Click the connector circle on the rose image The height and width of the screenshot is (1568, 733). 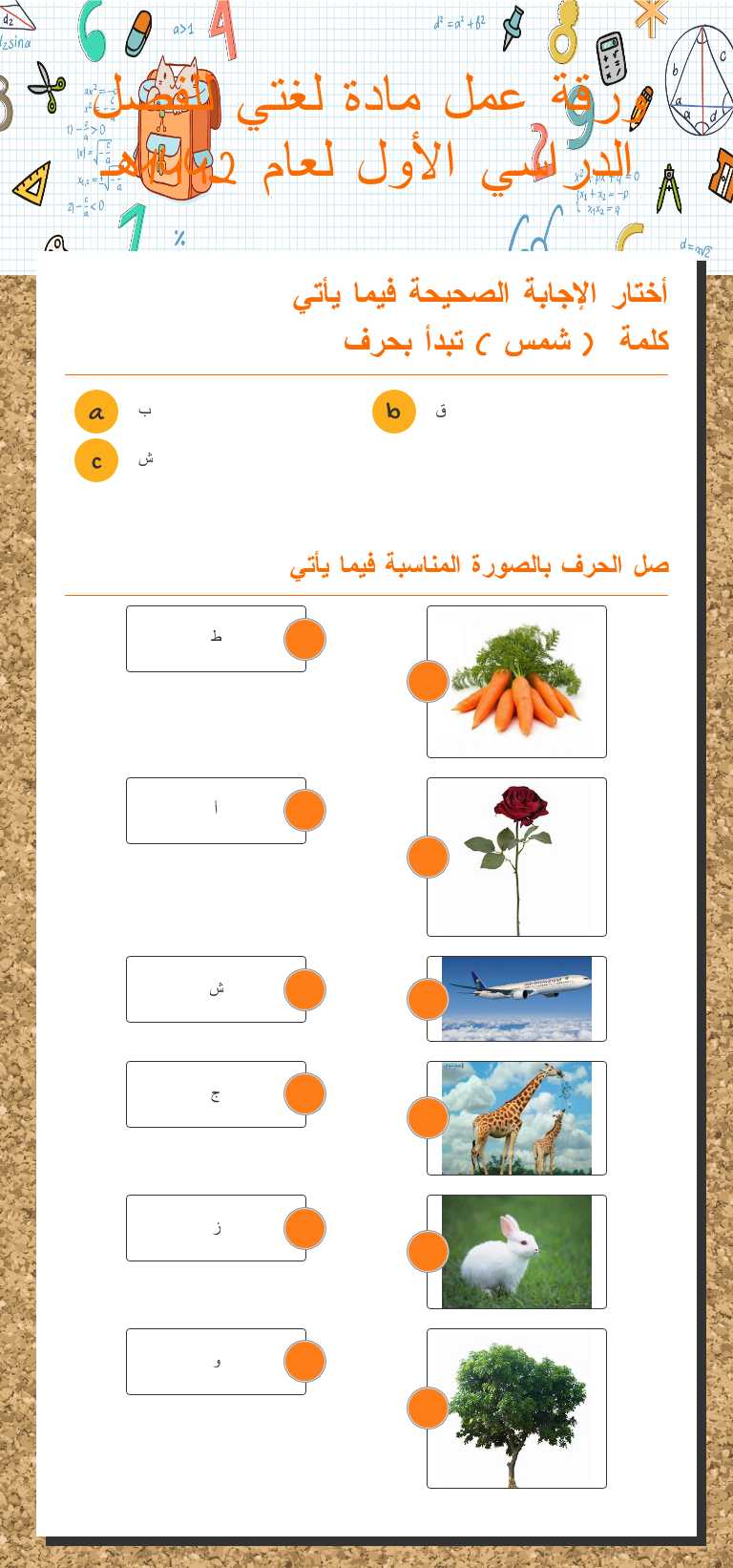pos(427,858)
